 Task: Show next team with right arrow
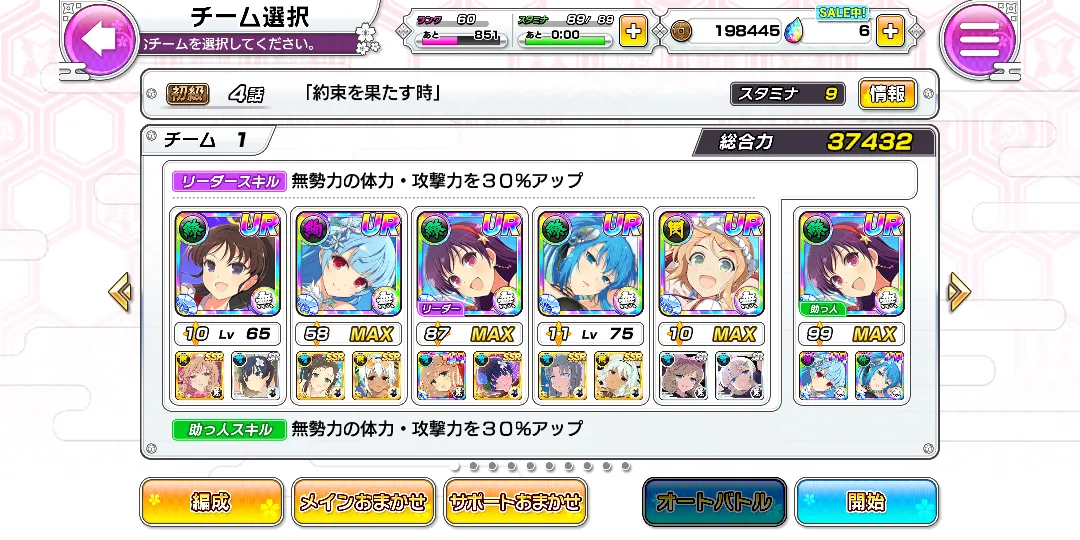958,293
